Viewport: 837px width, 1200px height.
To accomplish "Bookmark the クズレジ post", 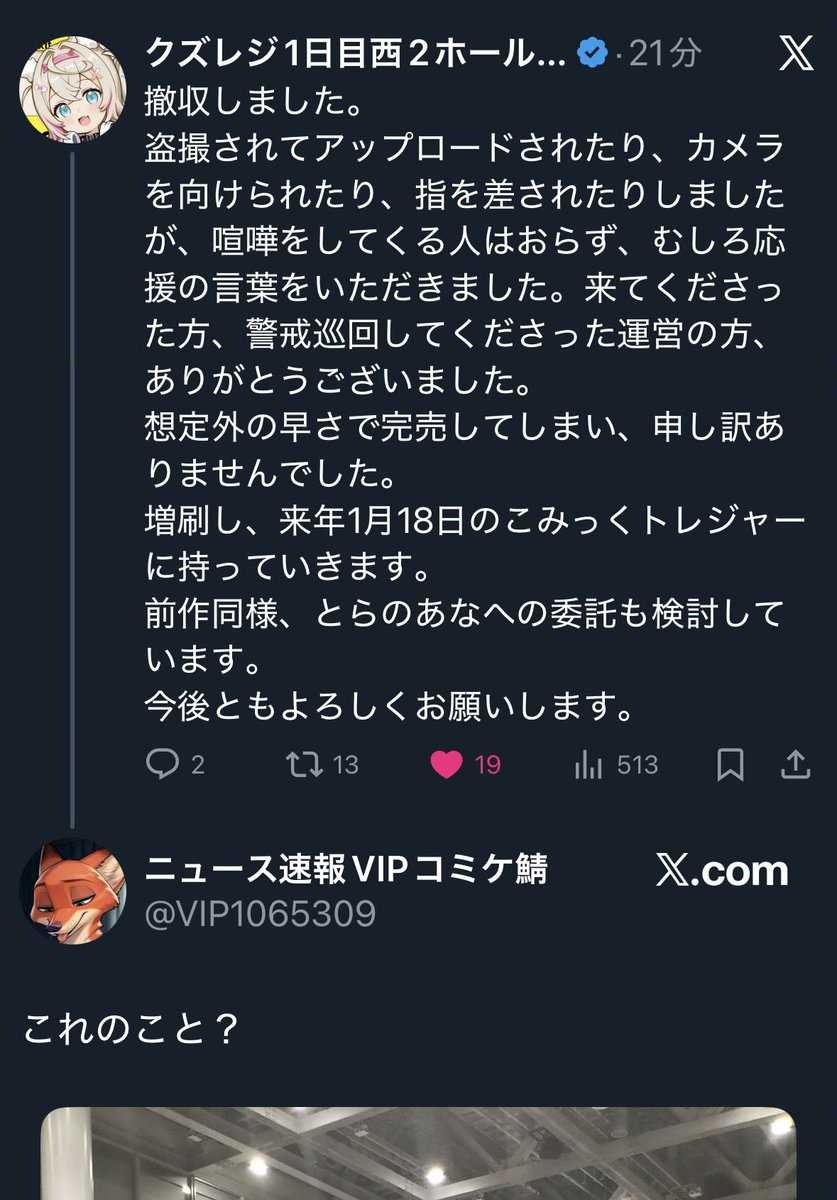I will (731, 766).
